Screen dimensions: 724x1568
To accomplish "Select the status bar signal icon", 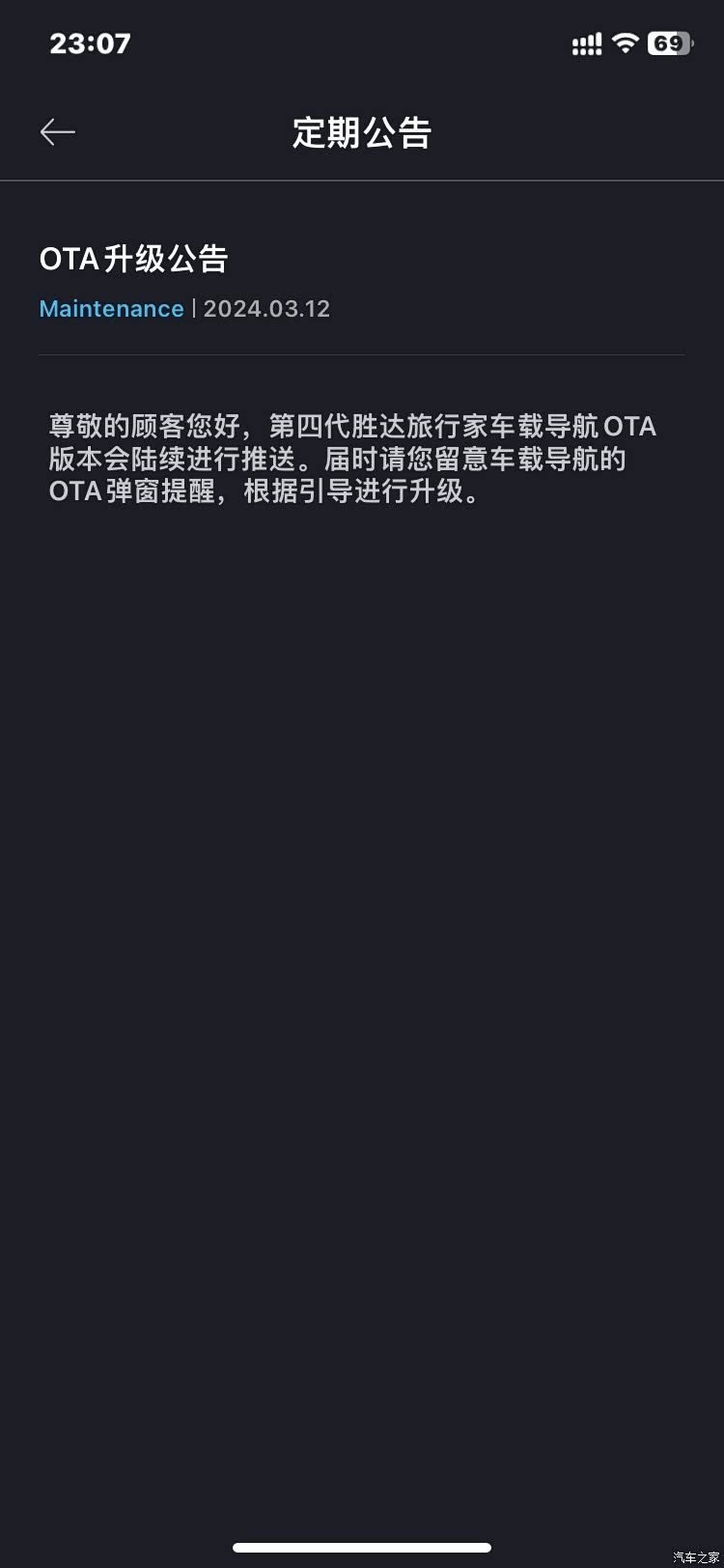I will [585, 42].
